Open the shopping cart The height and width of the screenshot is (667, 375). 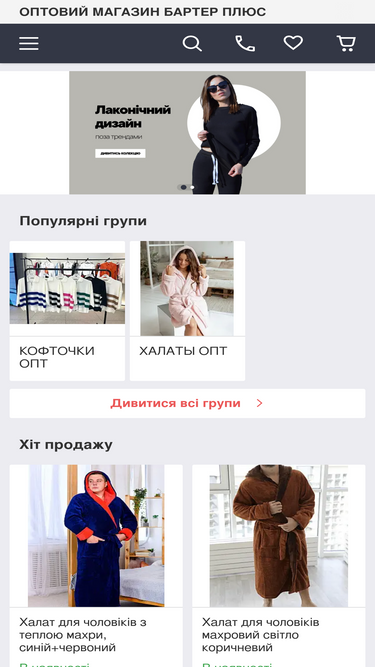[x=346, y=43]
